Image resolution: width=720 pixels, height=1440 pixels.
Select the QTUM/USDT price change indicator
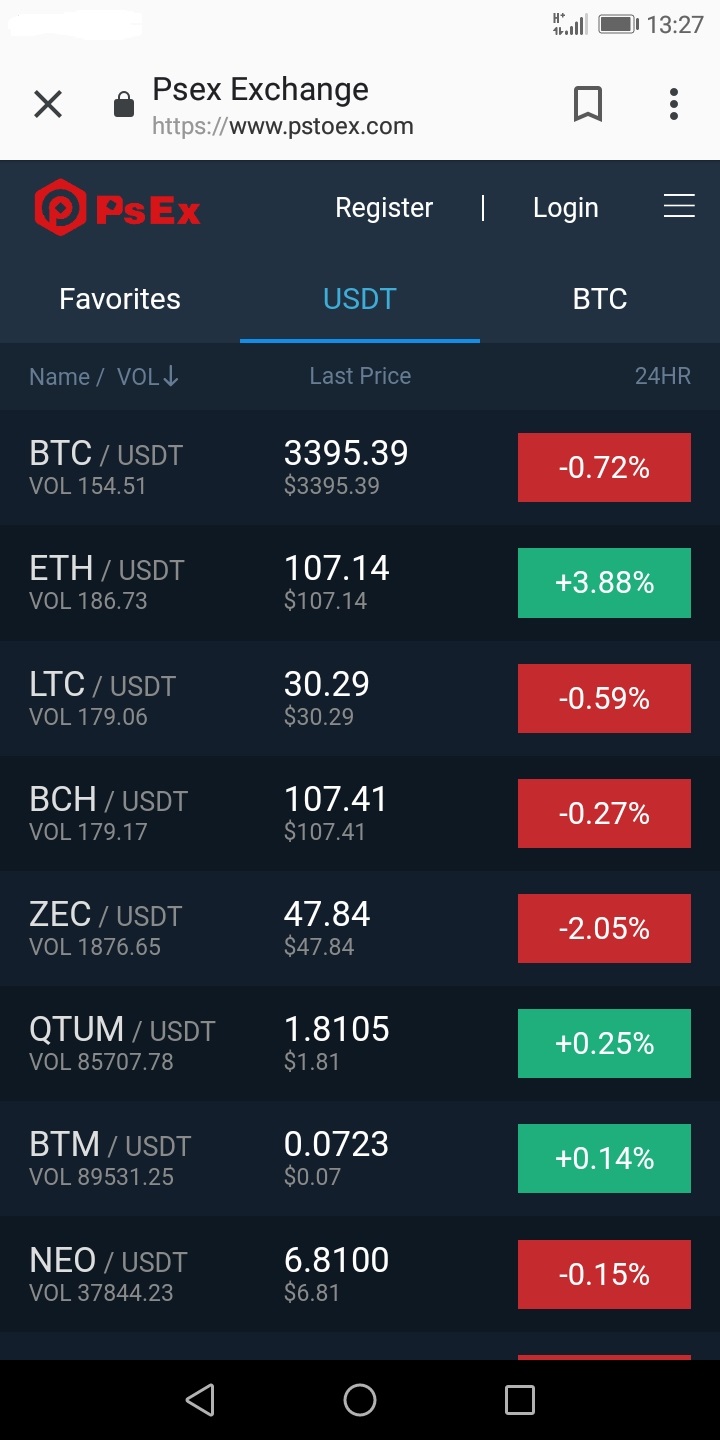tap(604, 1043)
